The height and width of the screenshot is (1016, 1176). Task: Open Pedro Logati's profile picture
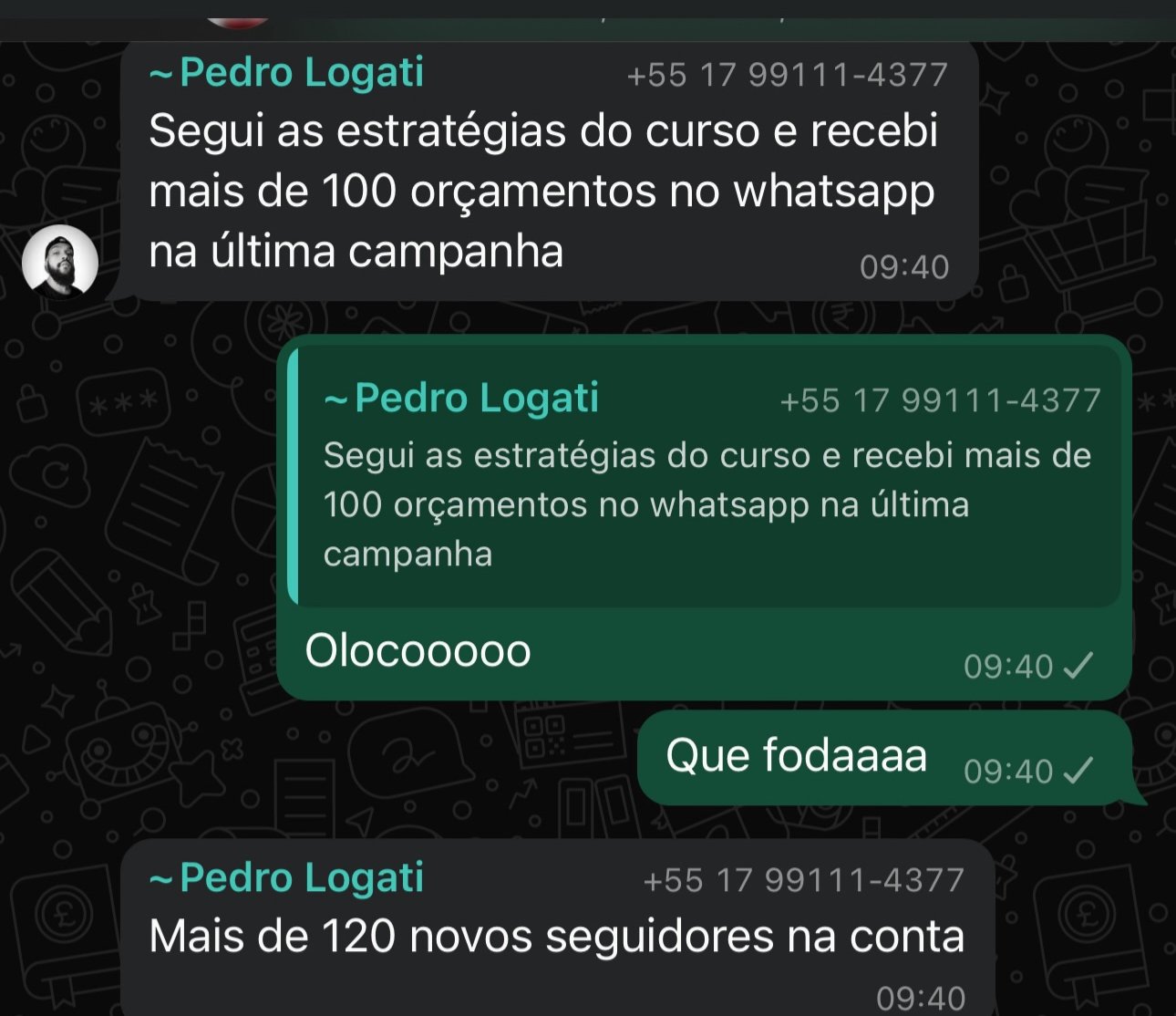[x=60, y=262]
